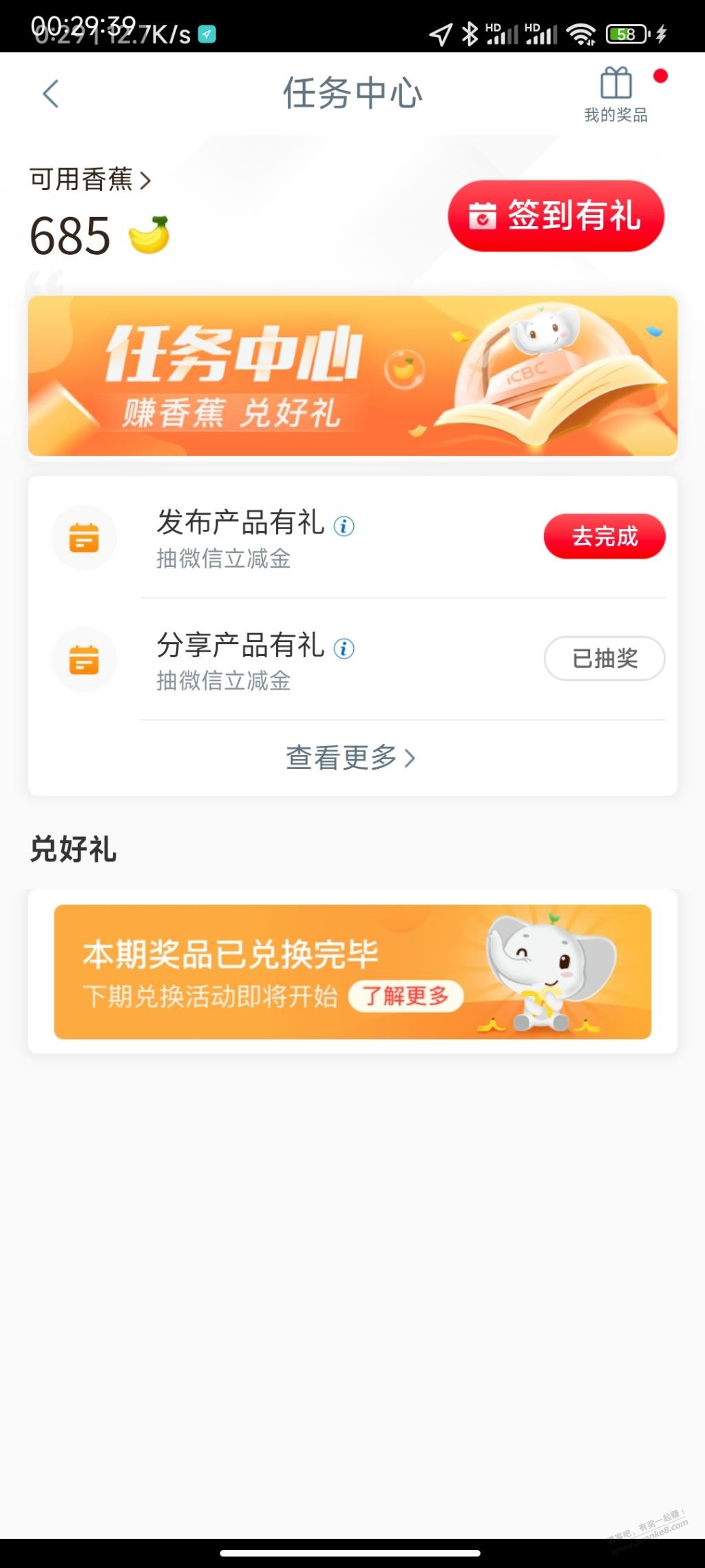705x1568 pixels.
Task: Go back using the top-left arrow
Action: [x=50, y=94]
